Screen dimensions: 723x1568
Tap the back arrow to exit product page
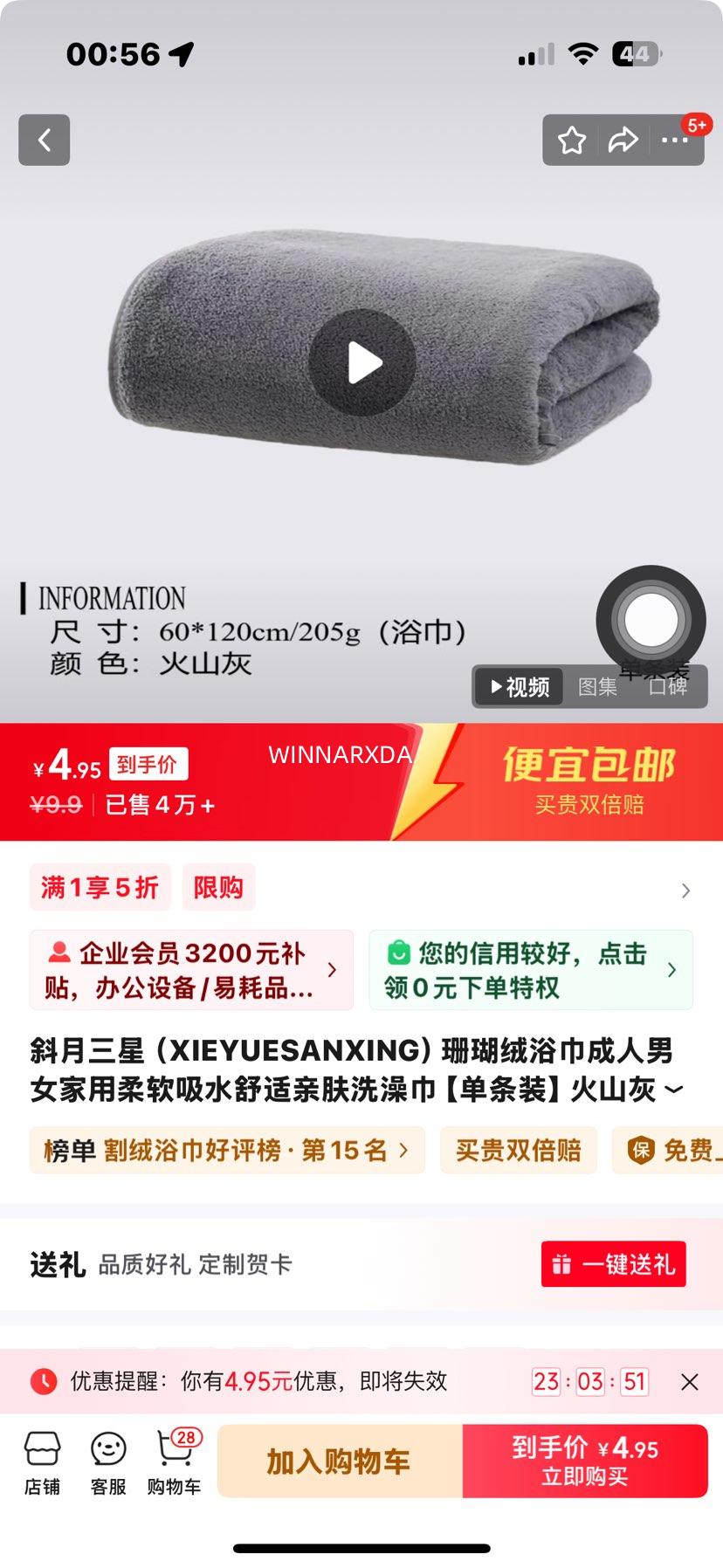(x=44, y=140)
